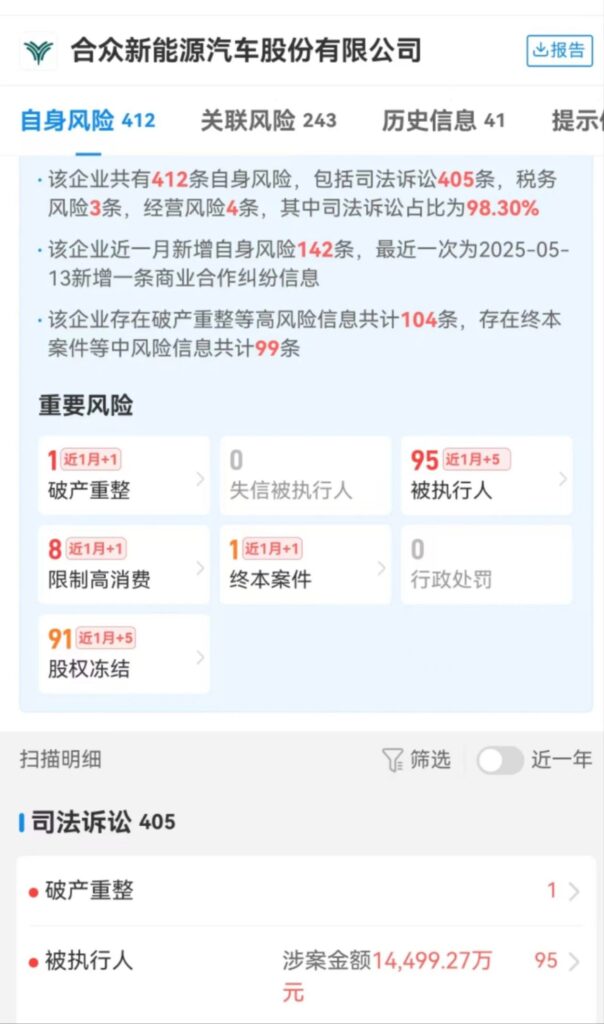
Task: Open the 筛选 filter
Action: click(416, 760)
